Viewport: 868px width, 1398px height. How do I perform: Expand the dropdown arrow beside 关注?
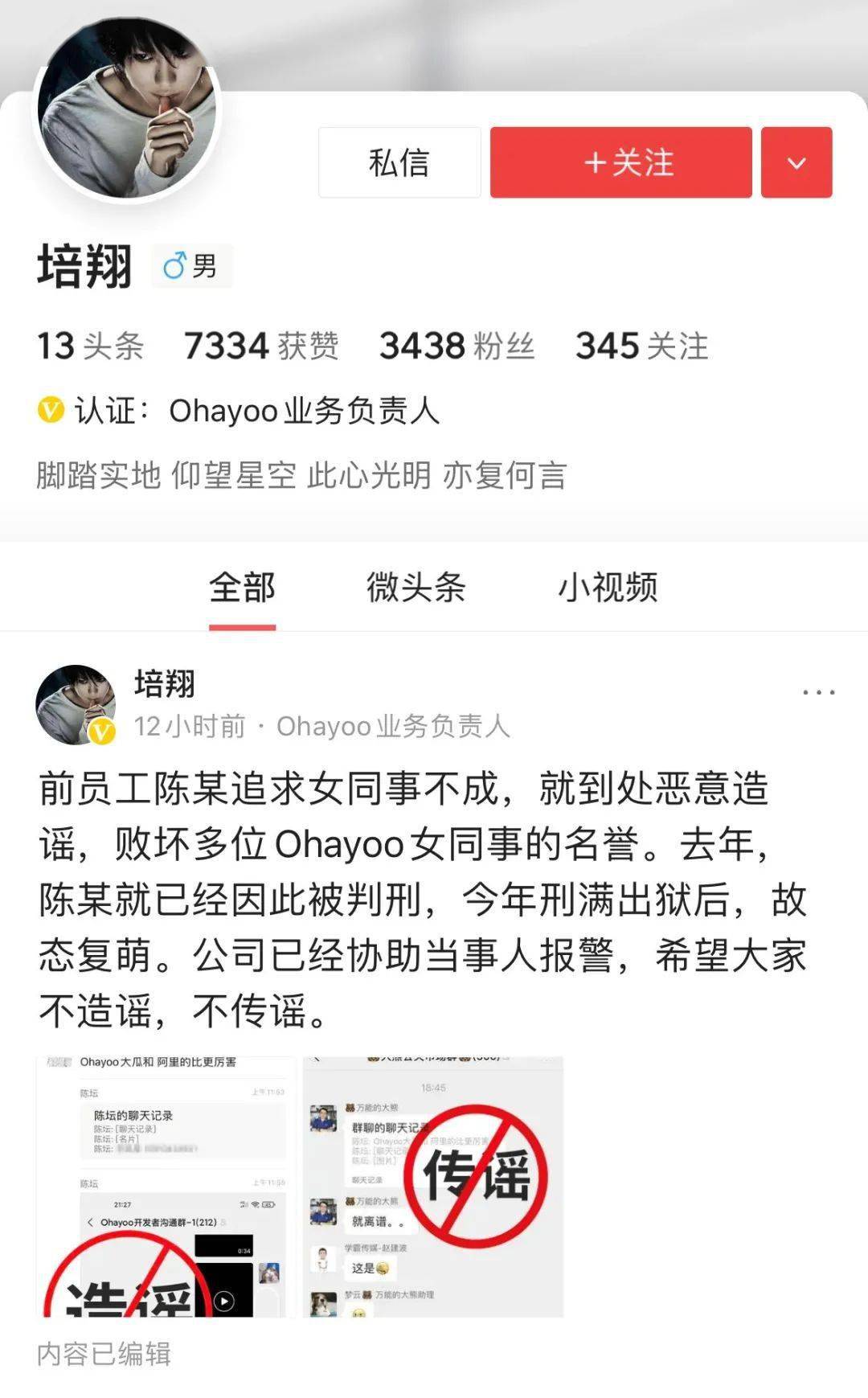pyautogui.click(x=796, y=162)
